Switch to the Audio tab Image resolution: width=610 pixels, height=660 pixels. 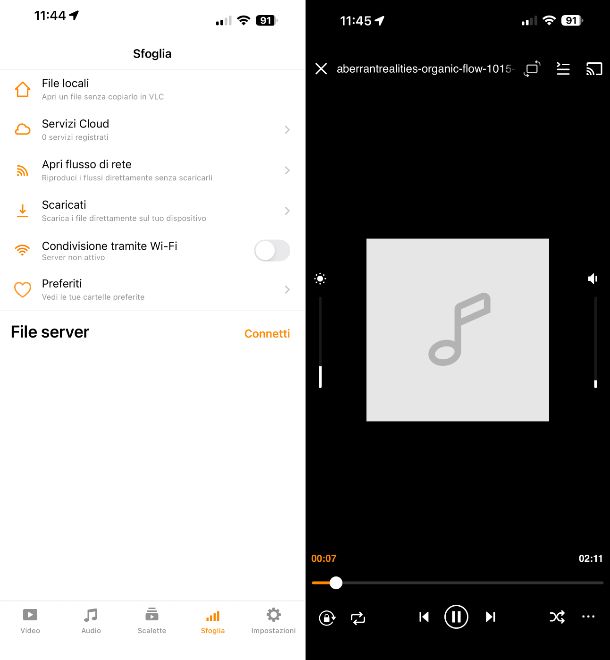(91, 620)
